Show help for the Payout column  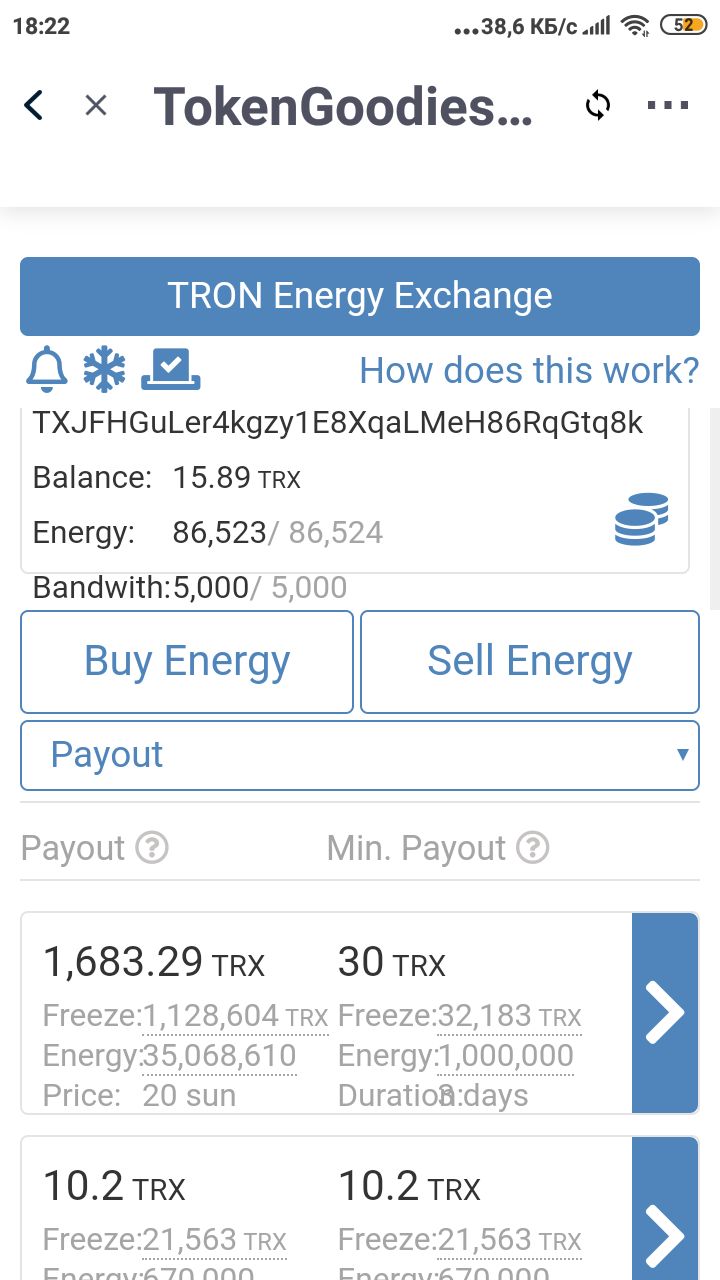151,848
